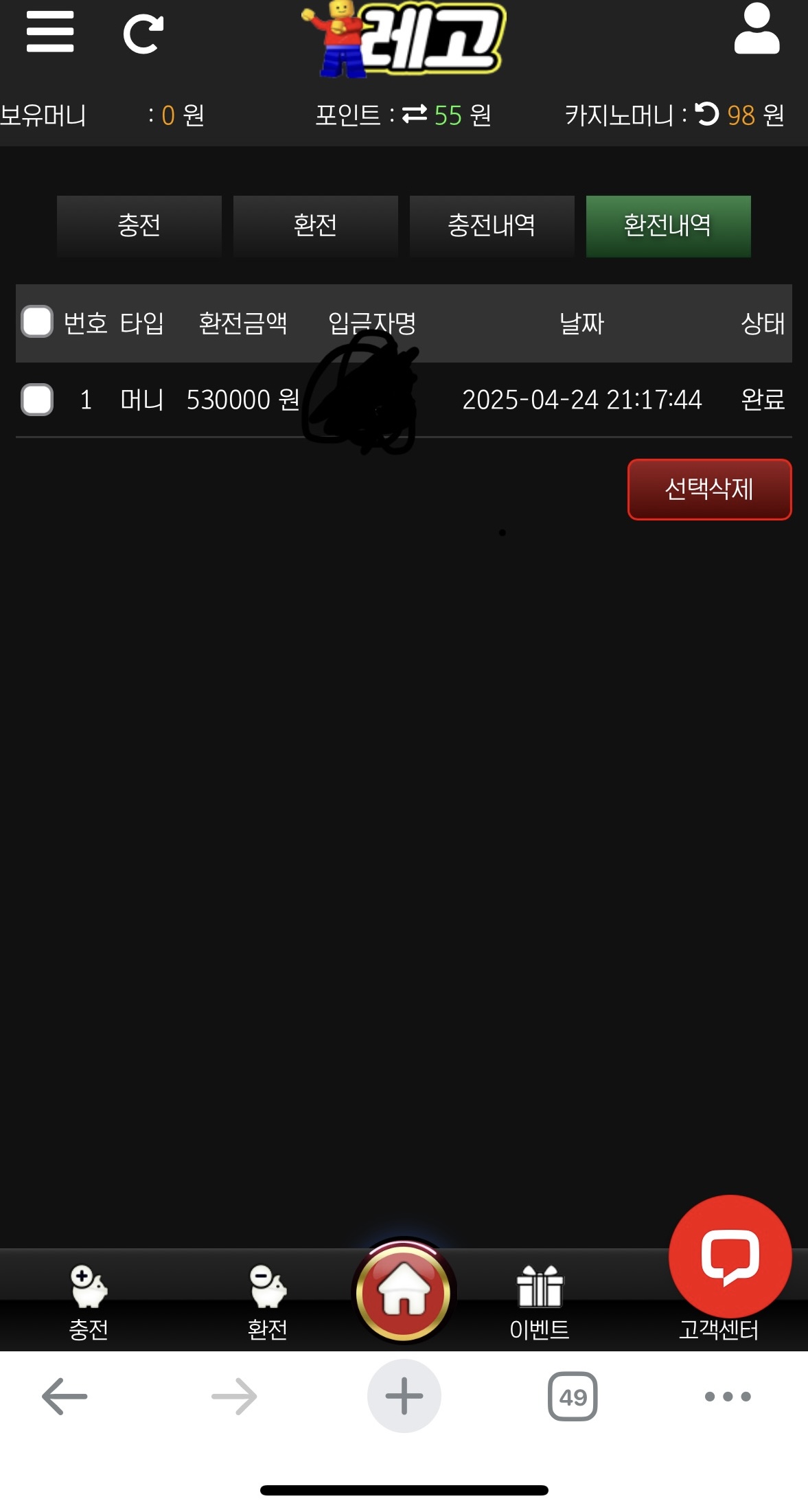808x1512 pixels.
Task: Reload the page with the refresh icon
Action: 143,34
